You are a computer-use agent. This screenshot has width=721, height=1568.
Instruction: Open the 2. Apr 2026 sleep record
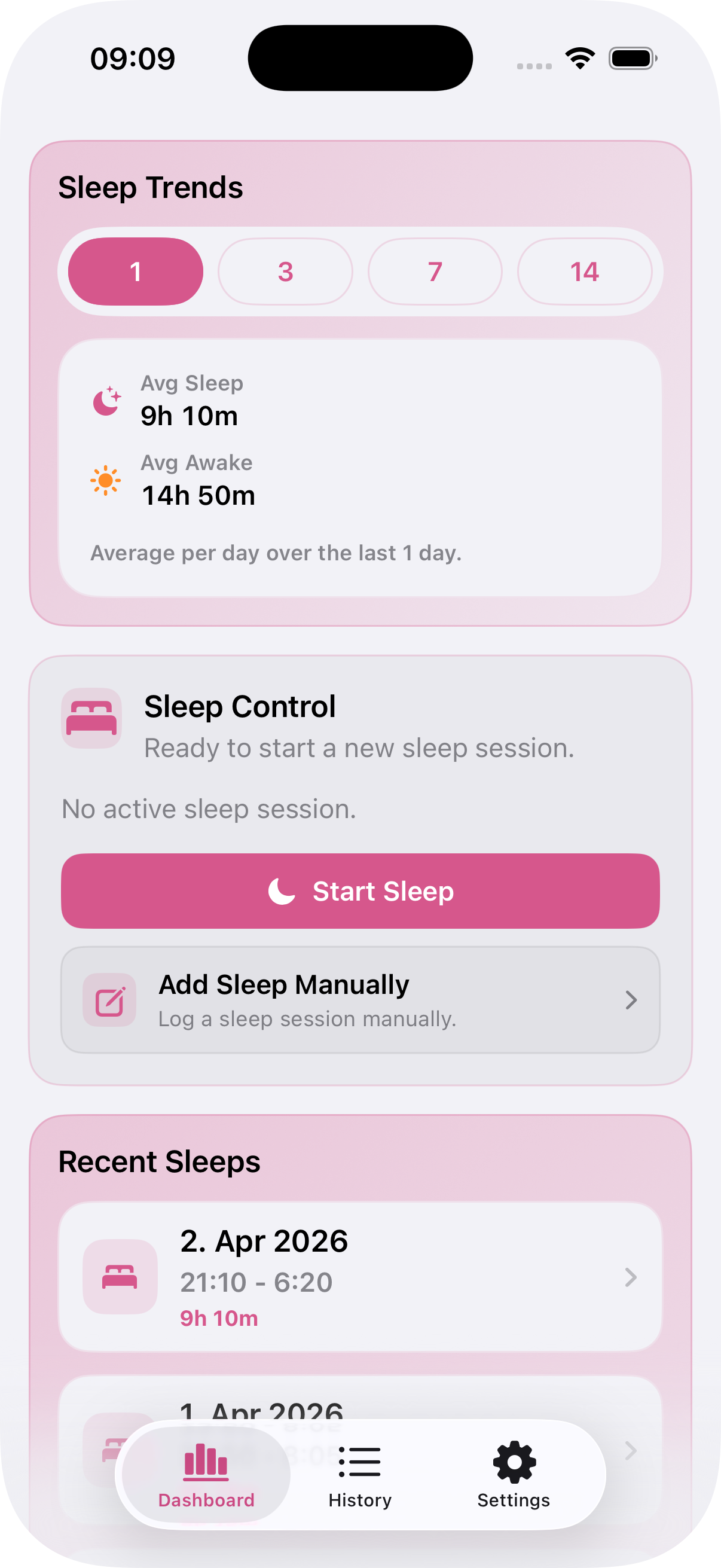(x=359, y=1279)
